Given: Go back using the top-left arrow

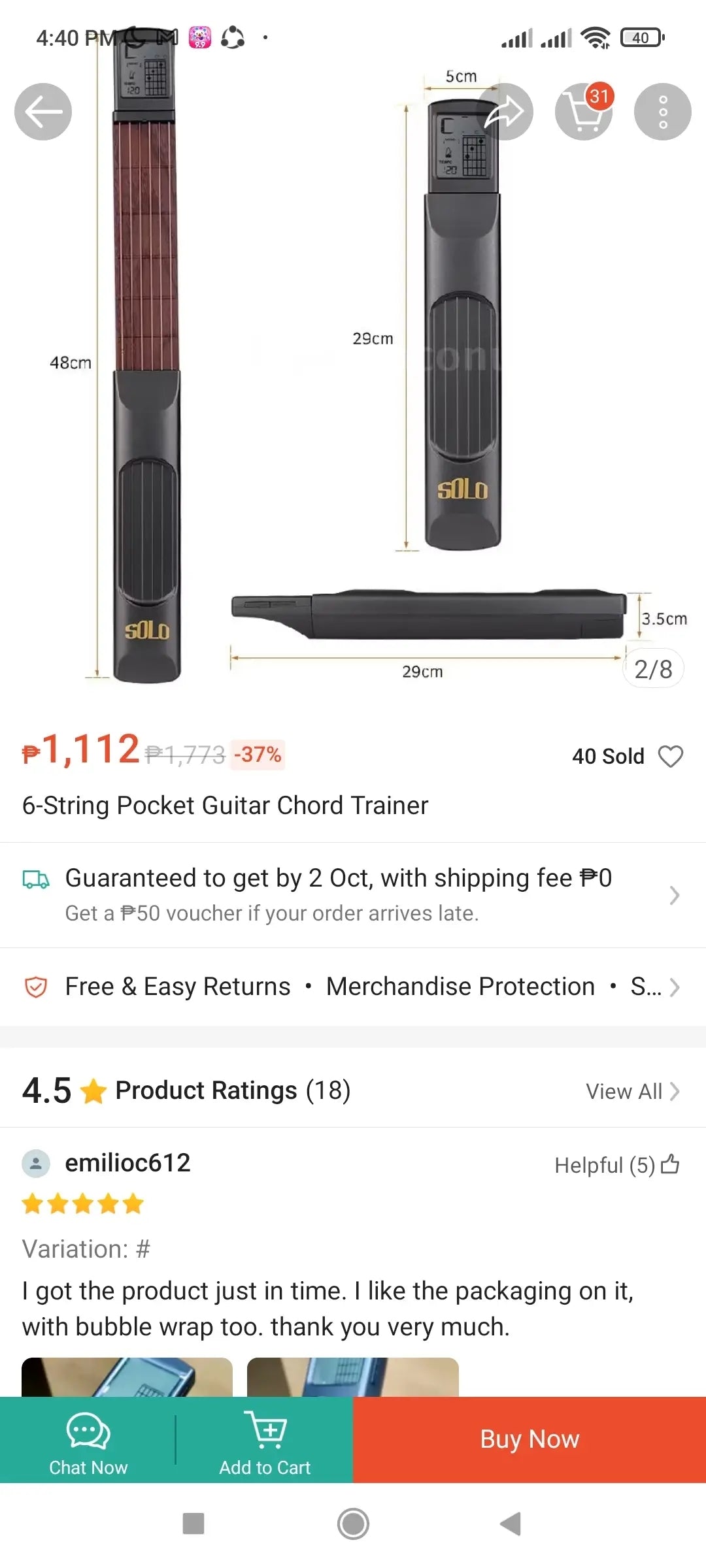Looking at the screenshot, I should (43, 112).
